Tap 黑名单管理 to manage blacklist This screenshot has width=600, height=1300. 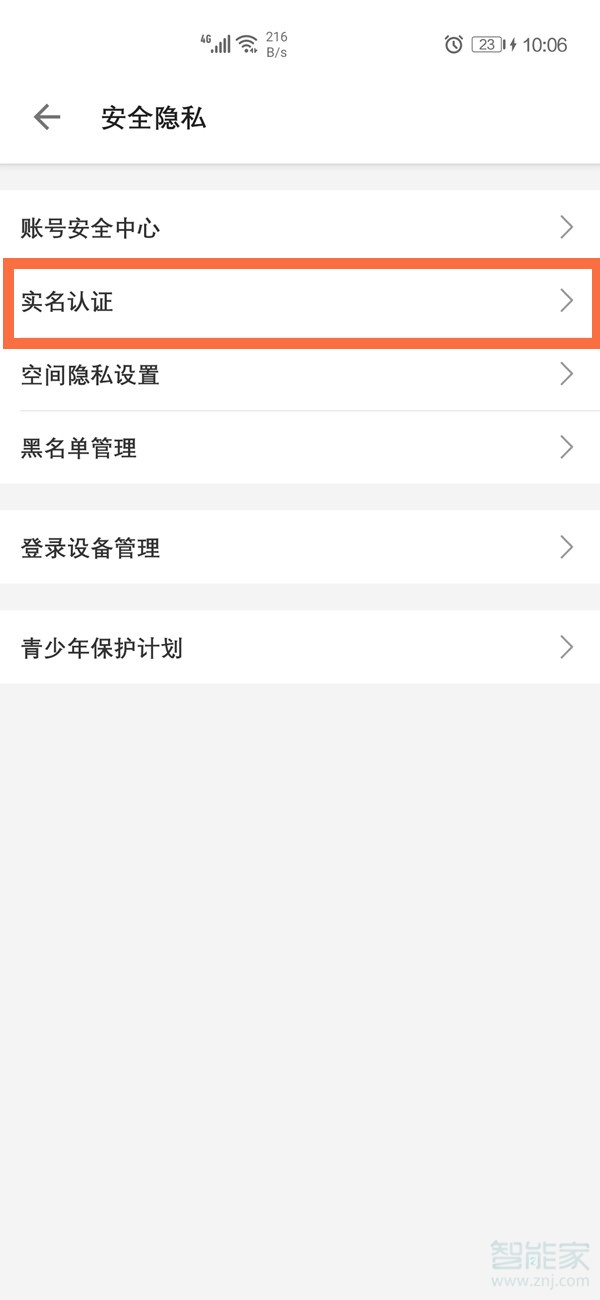click(300, 448)
